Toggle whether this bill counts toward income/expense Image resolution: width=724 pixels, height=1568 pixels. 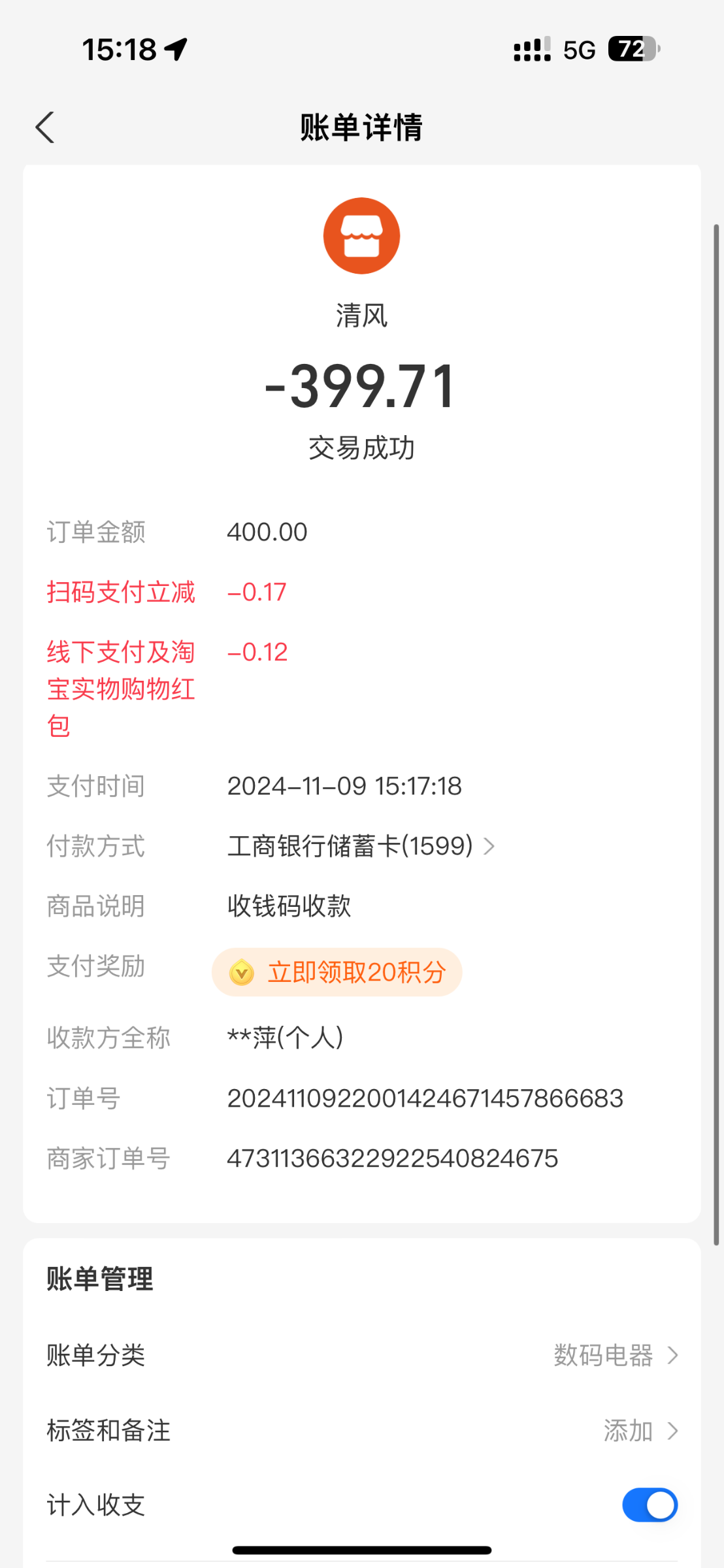649,1505
